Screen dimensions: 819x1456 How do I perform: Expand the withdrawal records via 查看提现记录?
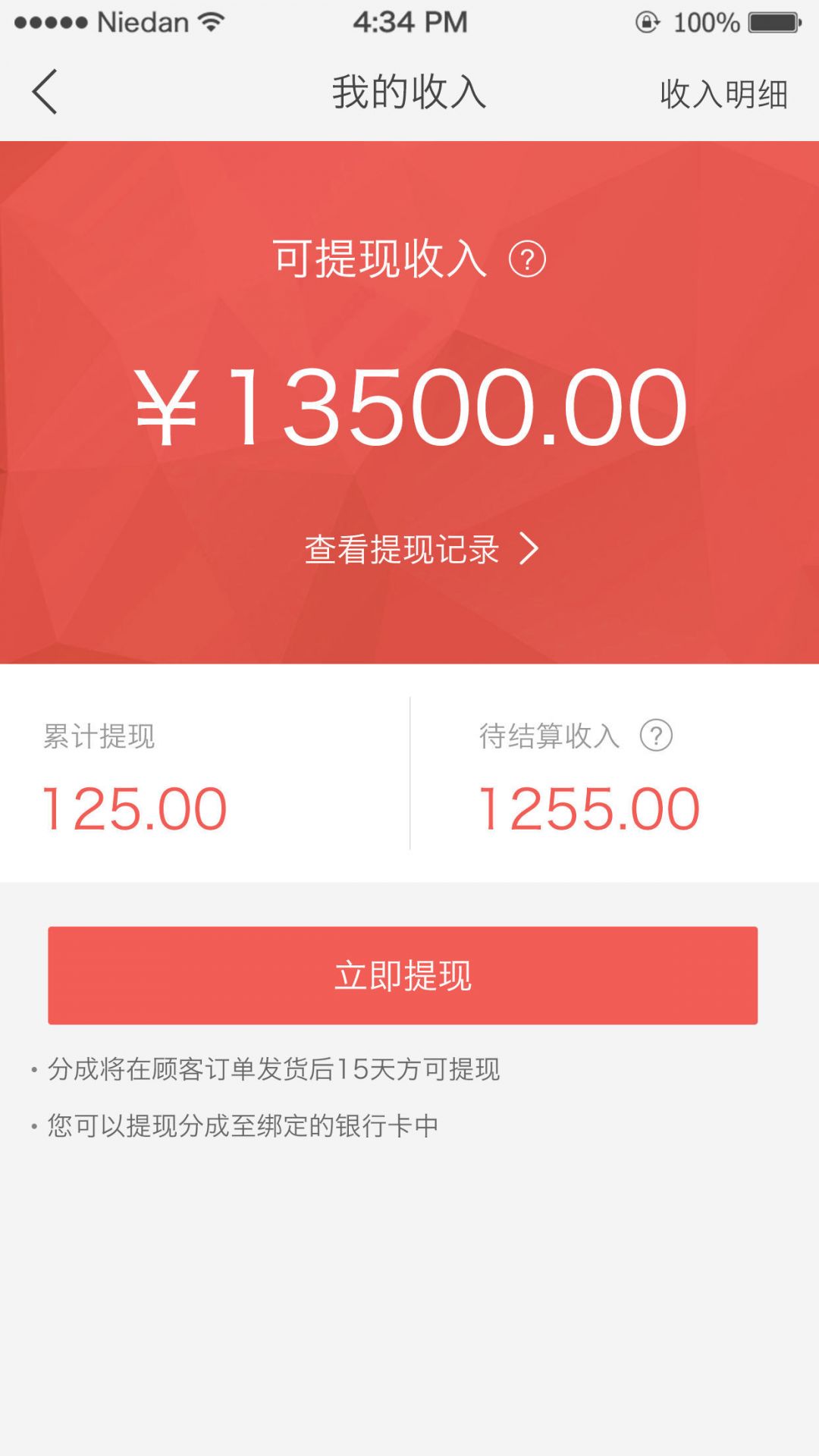[x=402, y=548]
